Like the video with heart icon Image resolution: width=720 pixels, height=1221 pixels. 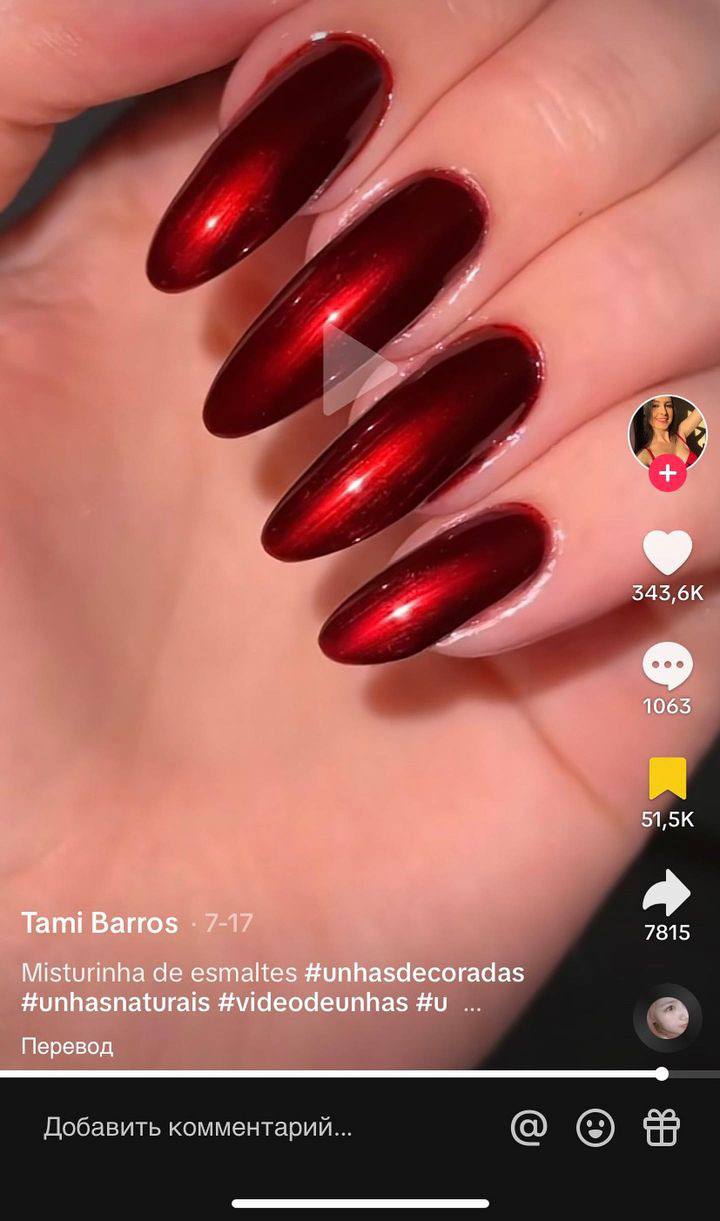click(x=667, y=553)
